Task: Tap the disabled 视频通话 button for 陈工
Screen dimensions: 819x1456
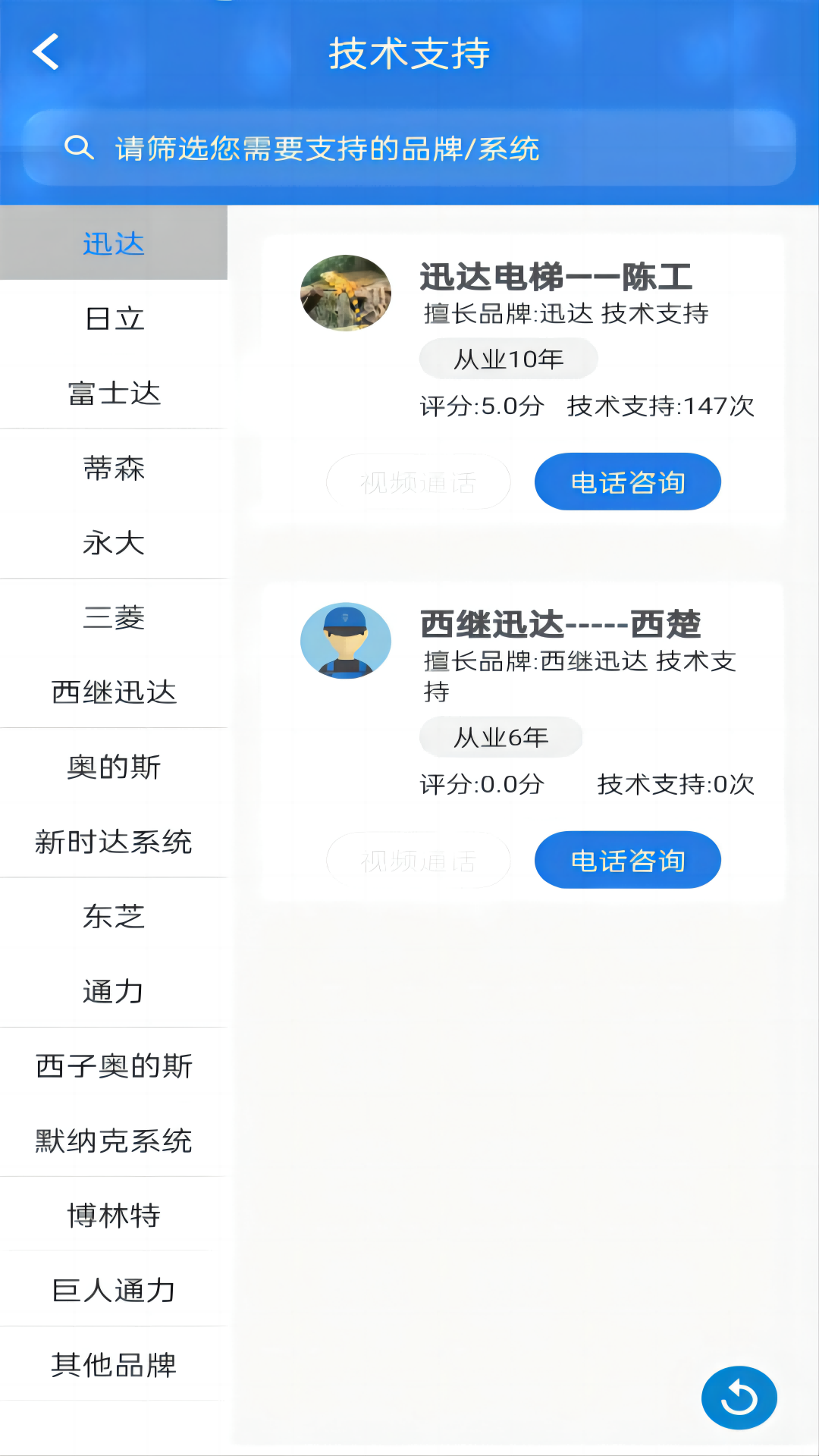Action: pyautogui.click(x=418, y=481)
